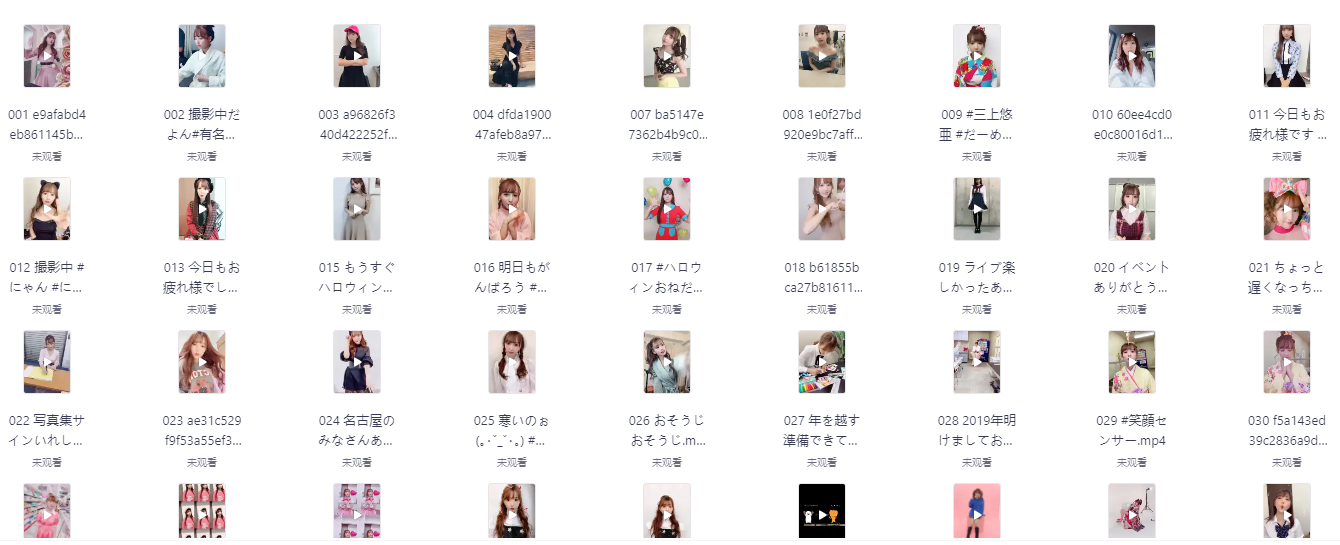
Task: Select video 016 明日もがんばろう
Action: [512, 209]
